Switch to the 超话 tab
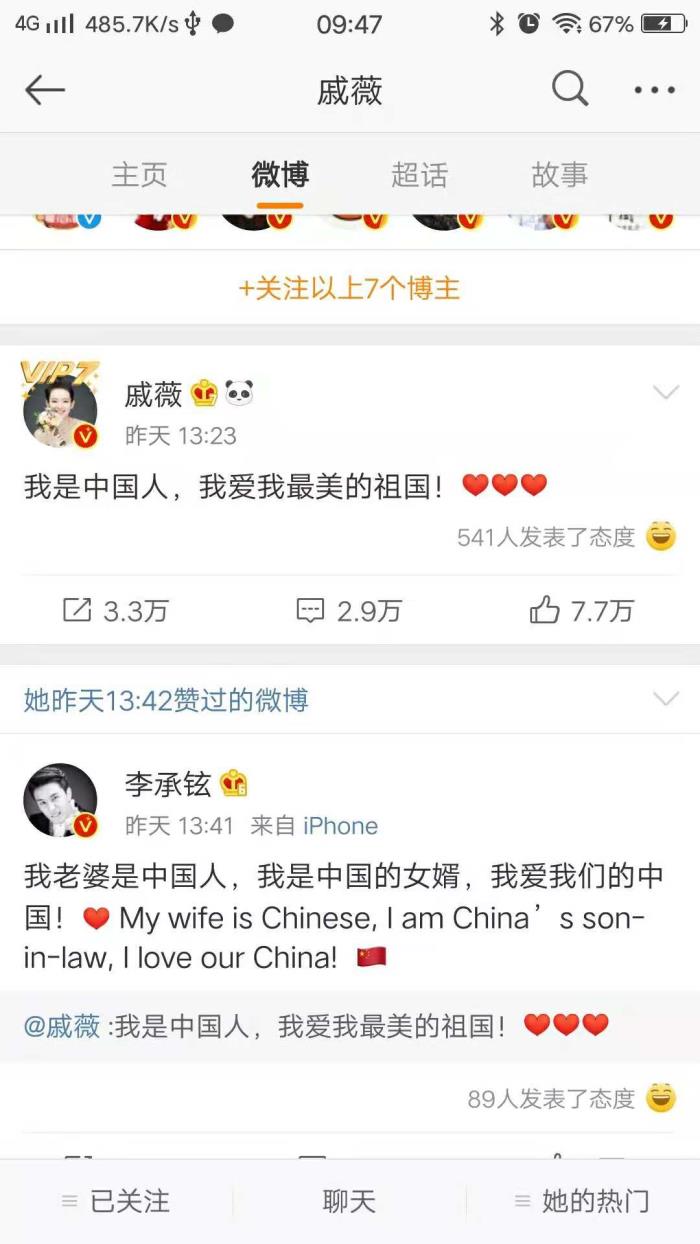 click(419, 175)
